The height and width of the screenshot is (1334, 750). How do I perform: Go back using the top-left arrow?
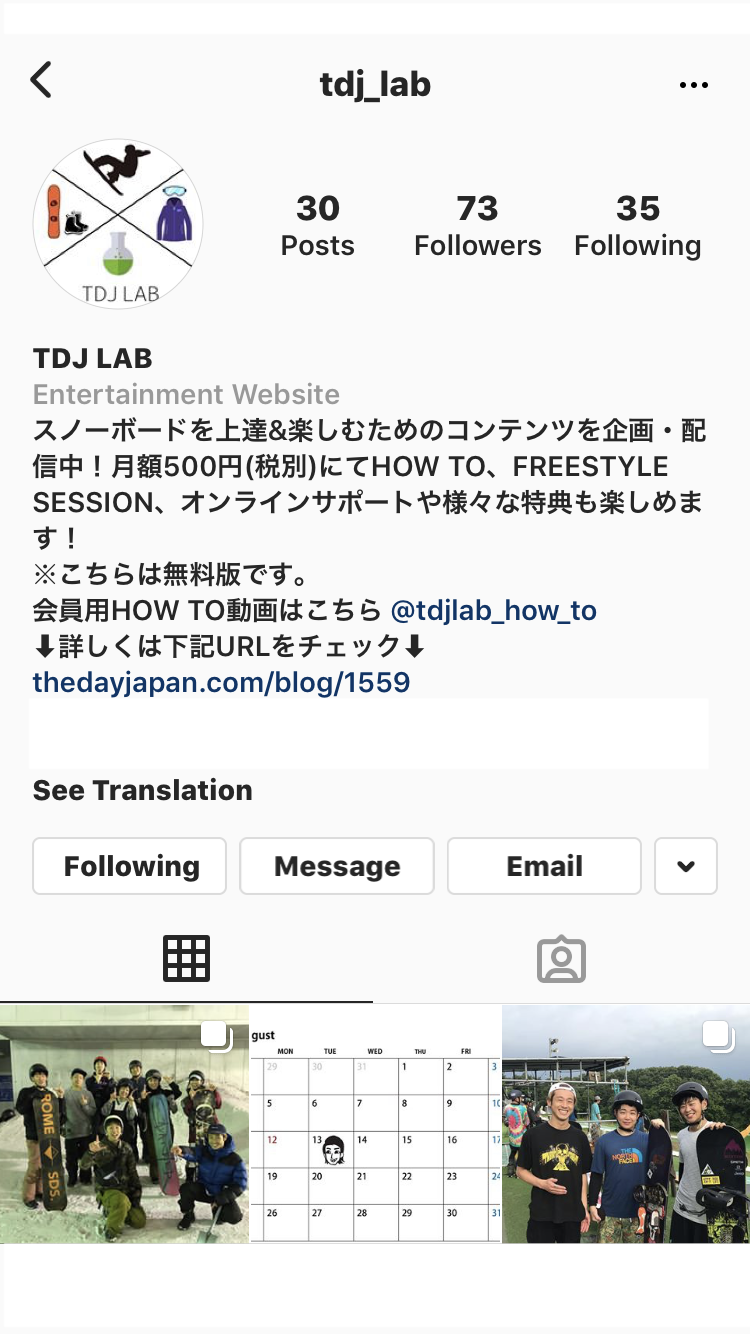pos(41,81)
